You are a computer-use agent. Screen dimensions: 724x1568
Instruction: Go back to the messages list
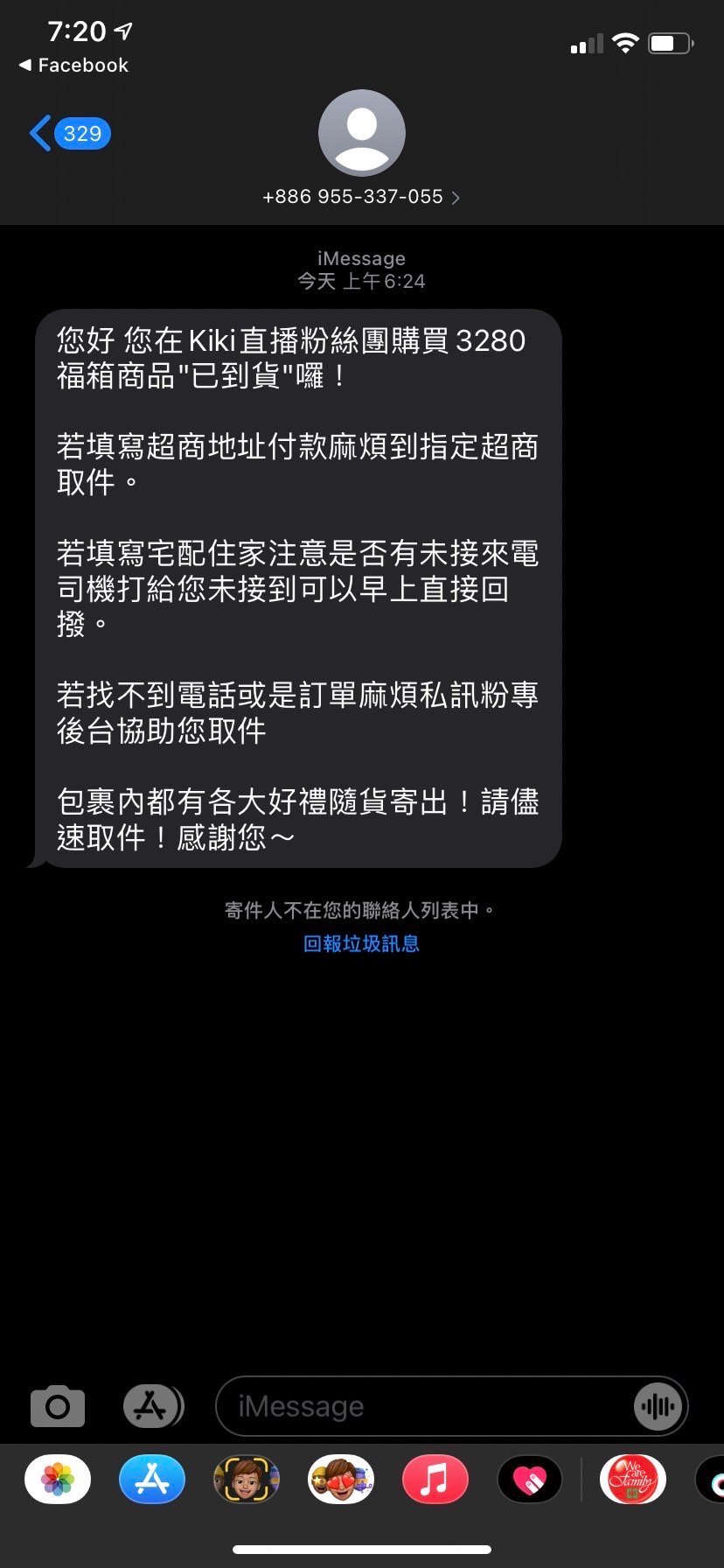pyautogui.click(x=68, y=134)
